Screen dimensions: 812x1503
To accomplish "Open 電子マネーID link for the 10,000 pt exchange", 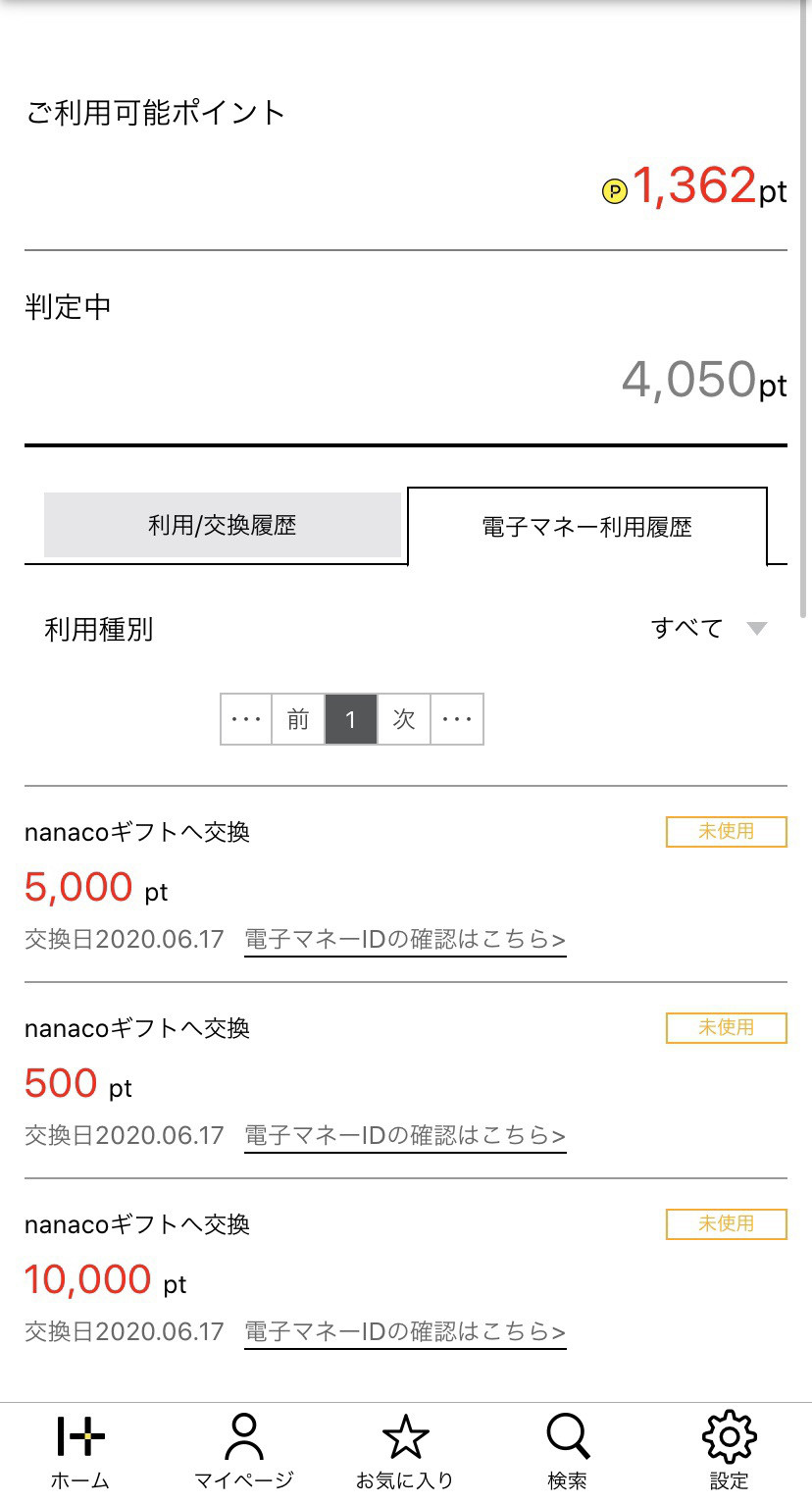I will coord(405,1332).
